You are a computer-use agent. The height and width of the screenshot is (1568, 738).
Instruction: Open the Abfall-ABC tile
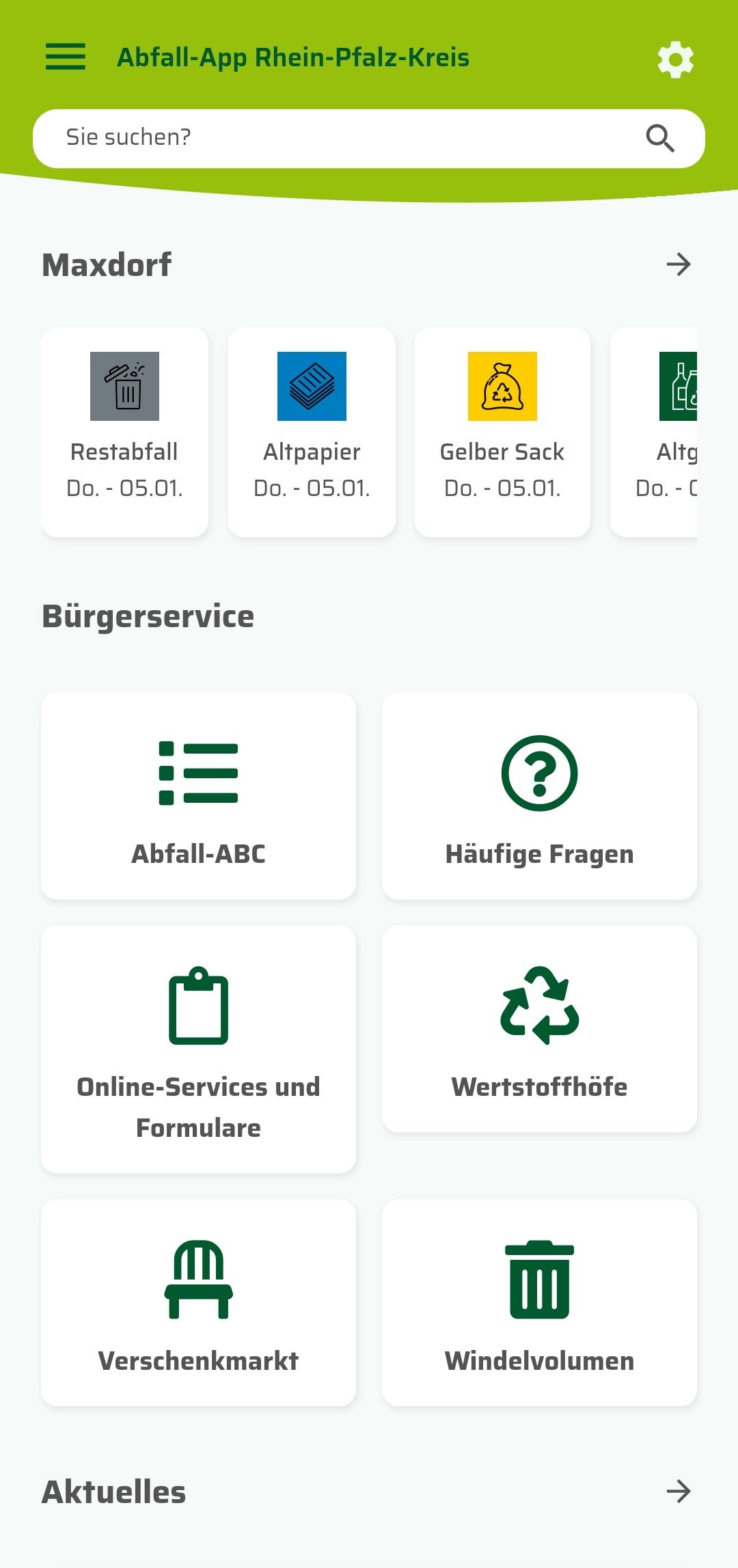point(198,796)
